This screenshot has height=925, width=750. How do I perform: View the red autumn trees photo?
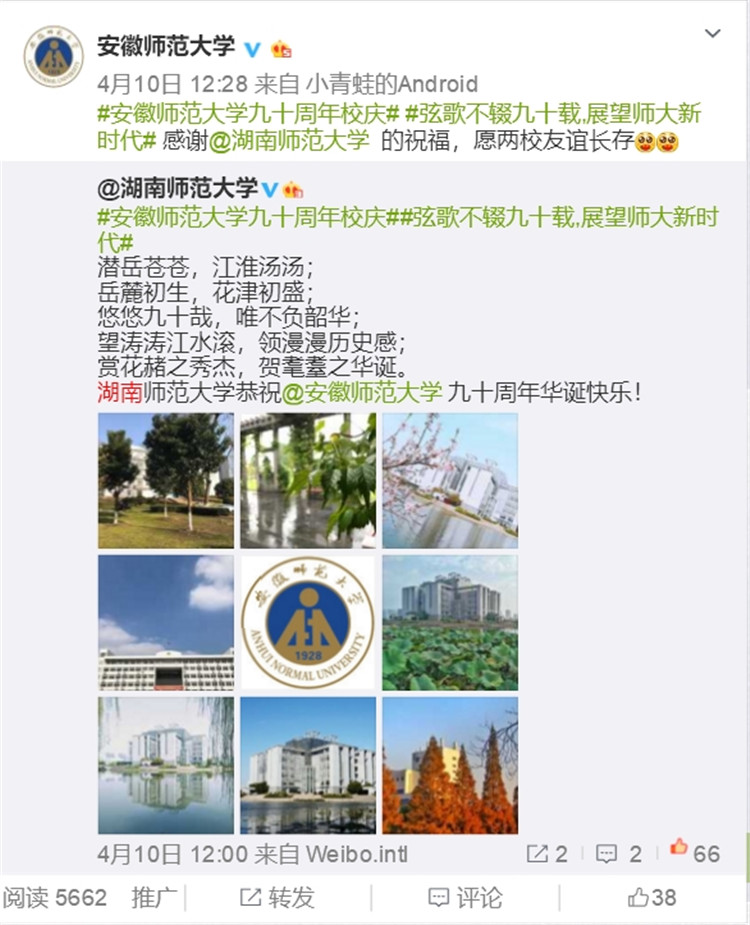(450, 765)
